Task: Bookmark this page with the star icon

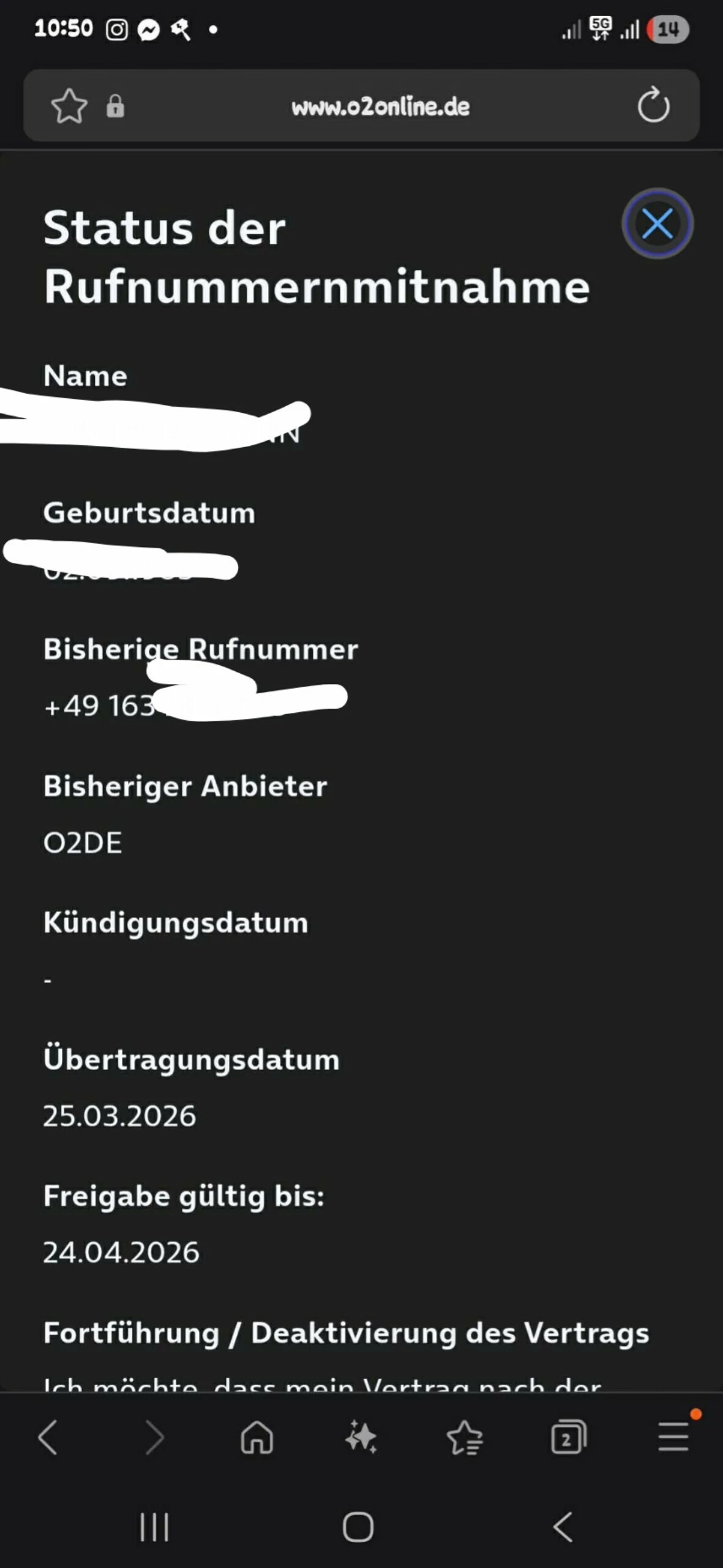Action: (69, 107)
